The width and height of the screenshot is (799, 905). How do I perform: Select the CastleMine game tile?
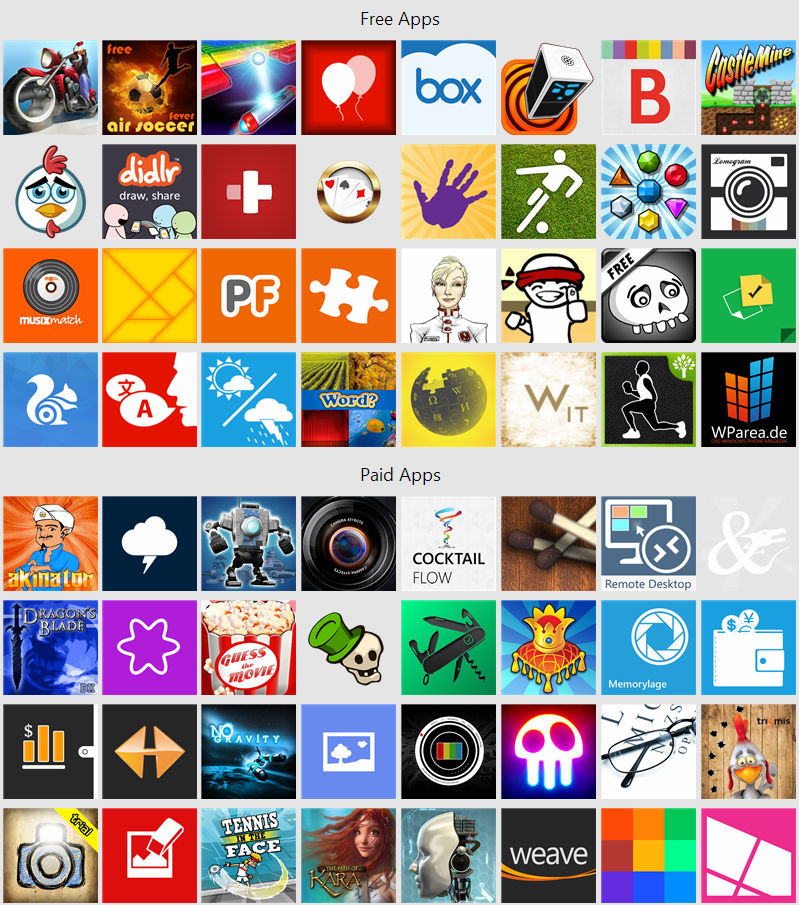[x=748, y=87]
